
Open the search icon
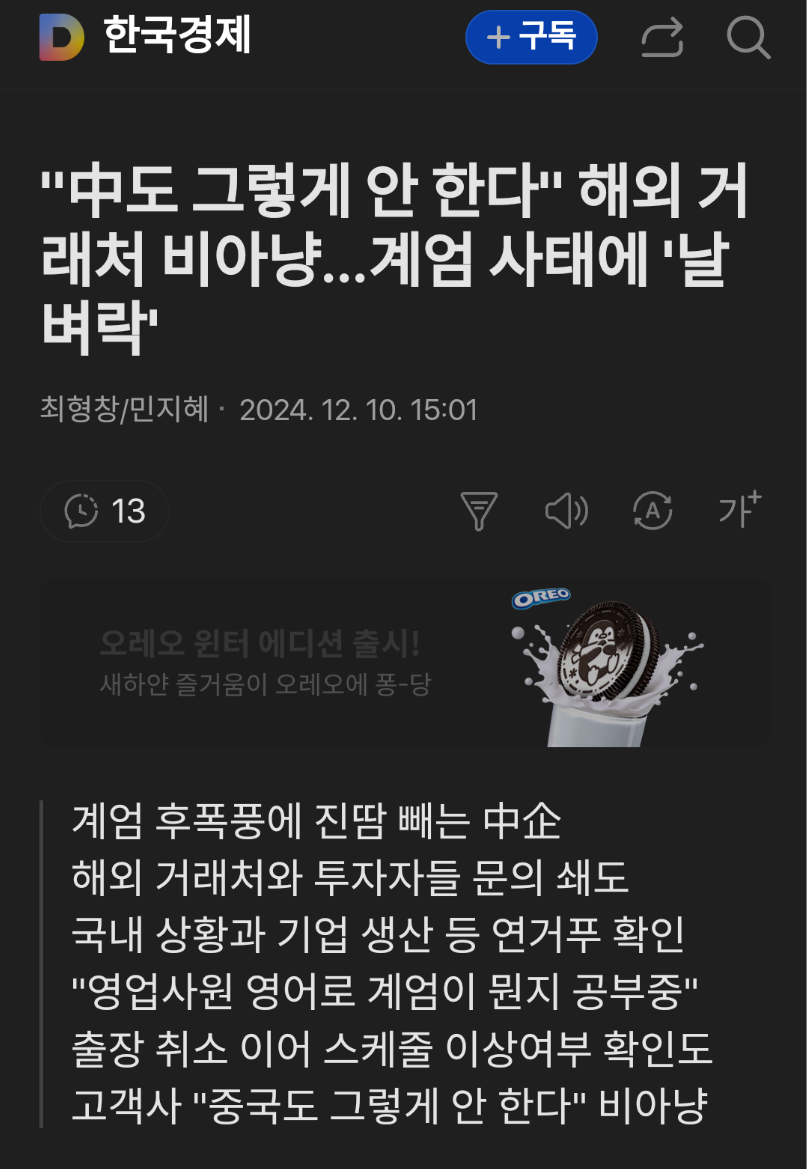click(x=747, y=38)
